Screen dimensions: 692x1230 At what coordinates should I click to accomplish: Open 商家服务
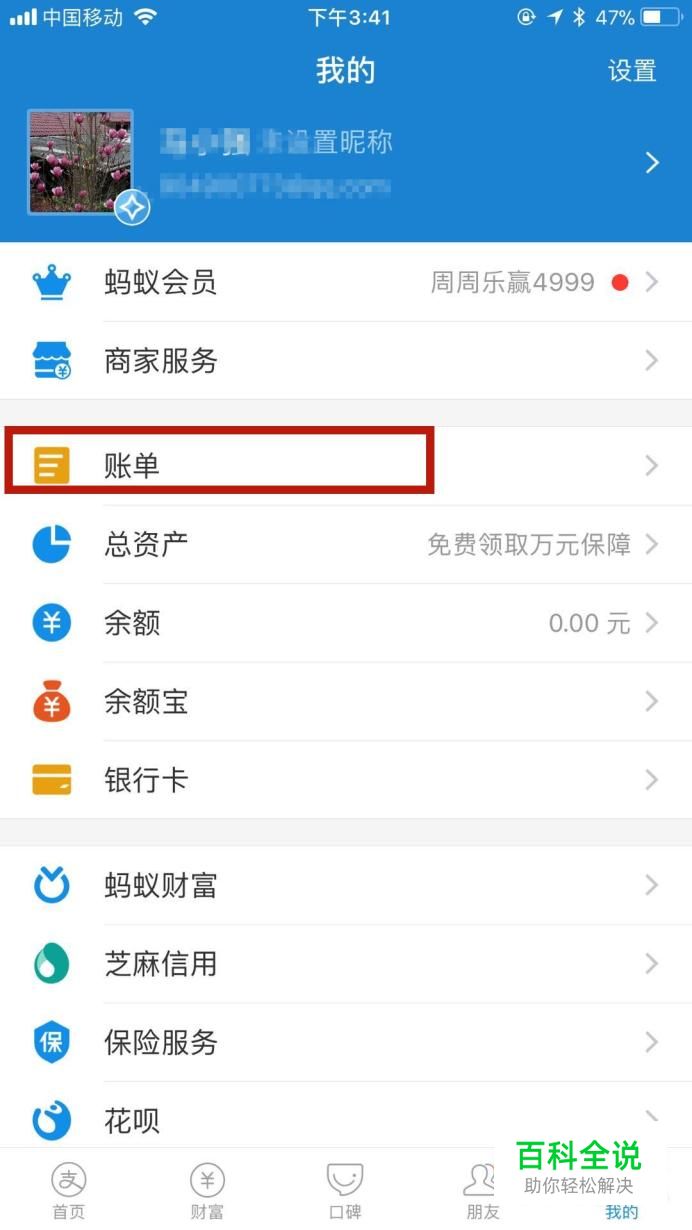click(346, 361)
